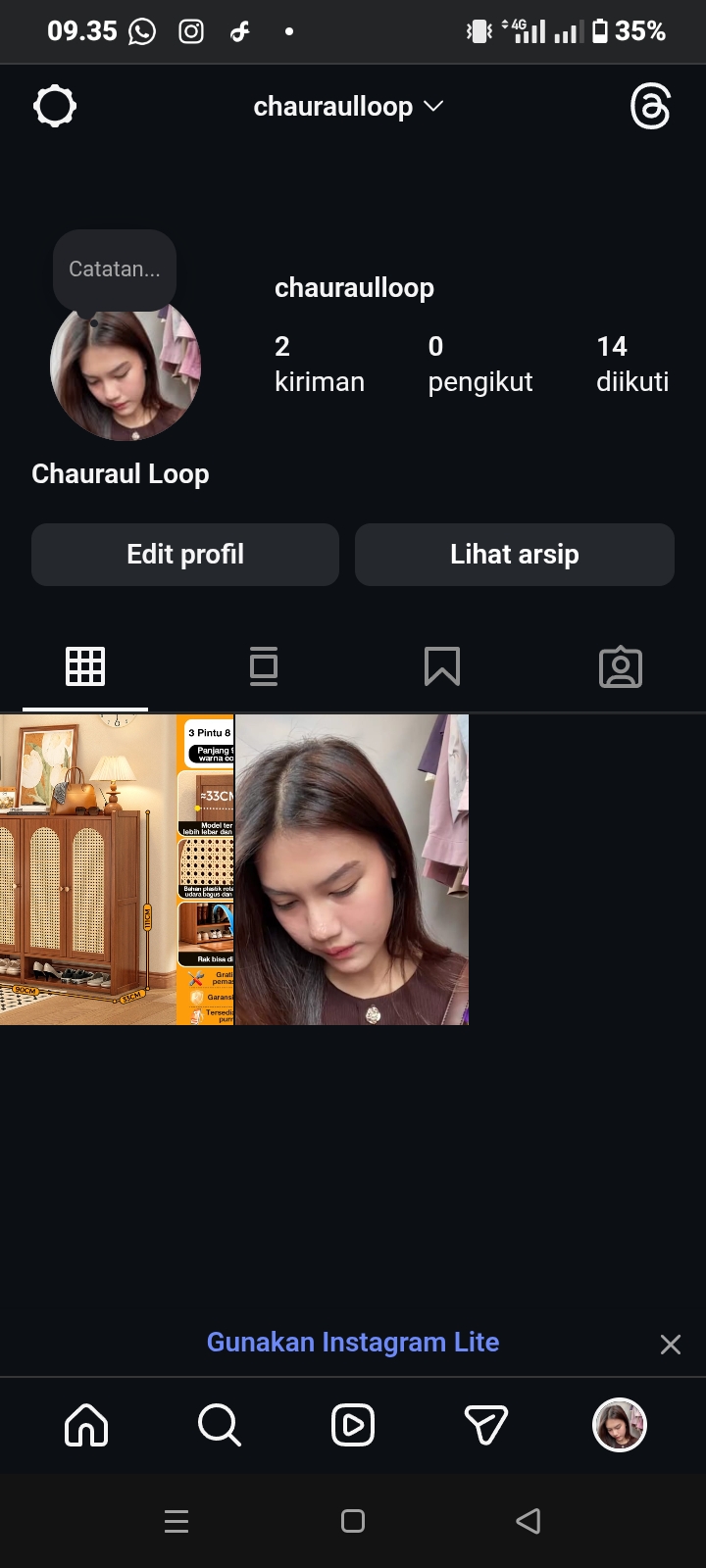
Task: Switch to the stacked feed tab
Action: [x=264, y=666]
